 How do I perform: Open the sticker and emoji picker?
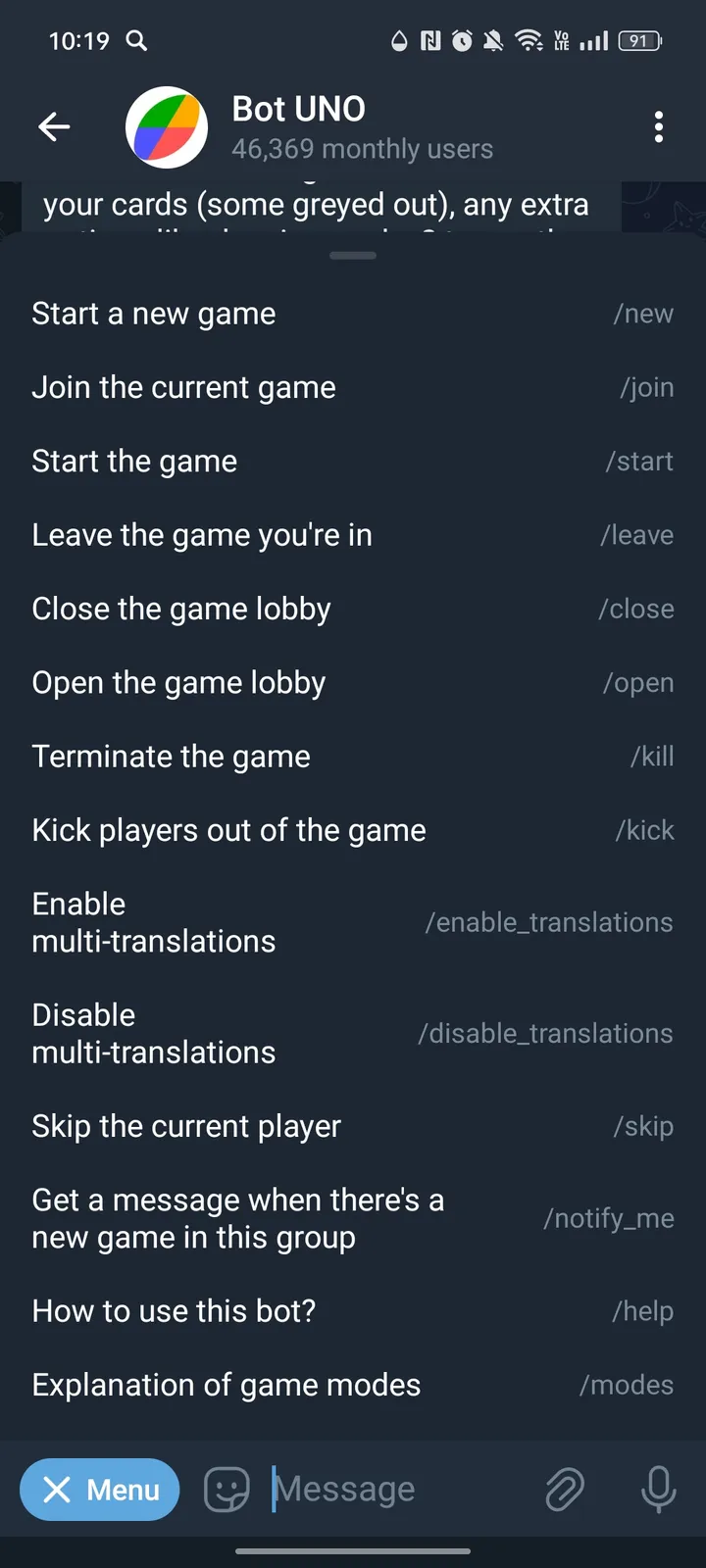226,1489
